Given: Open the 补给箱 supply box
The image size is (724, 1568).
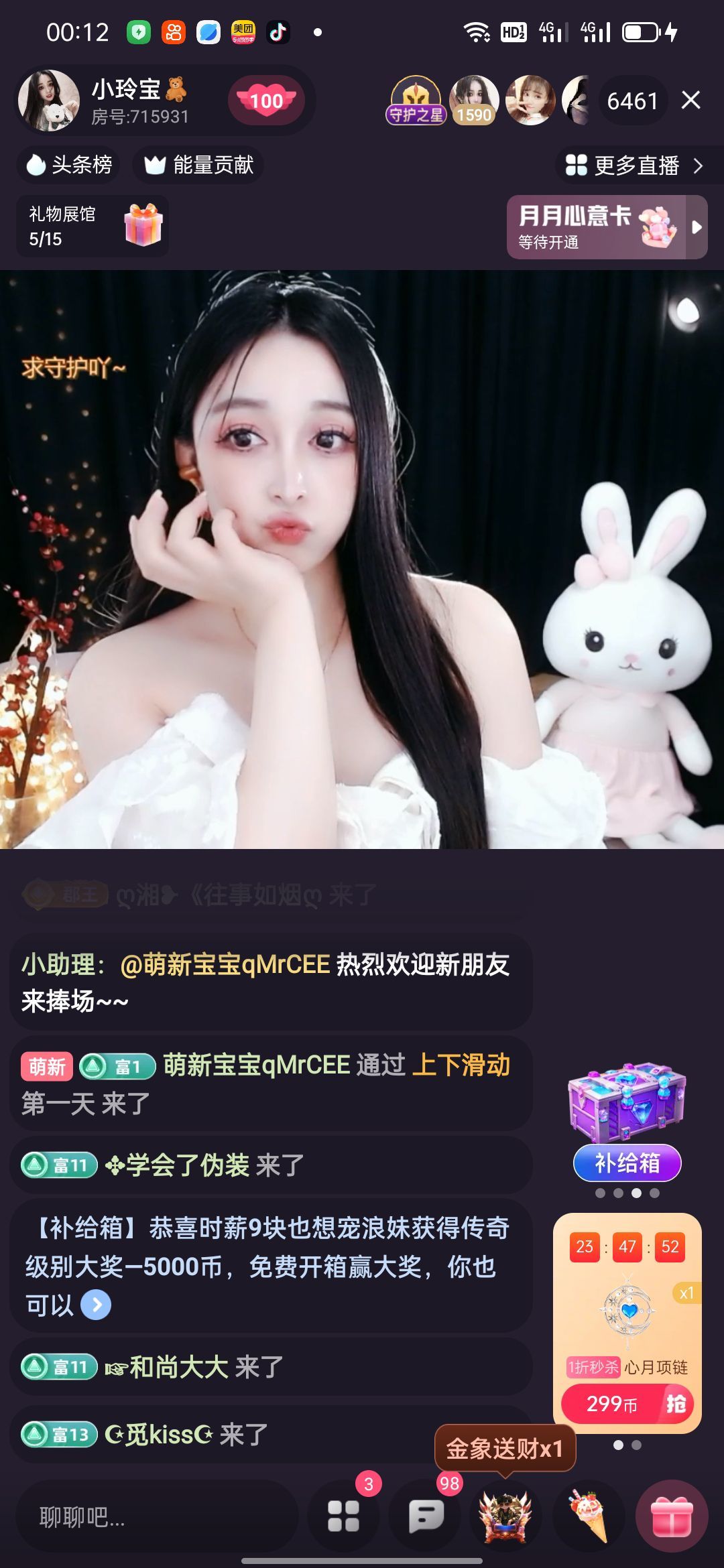Looking at the screenshot, I should tap(627, 1119).
